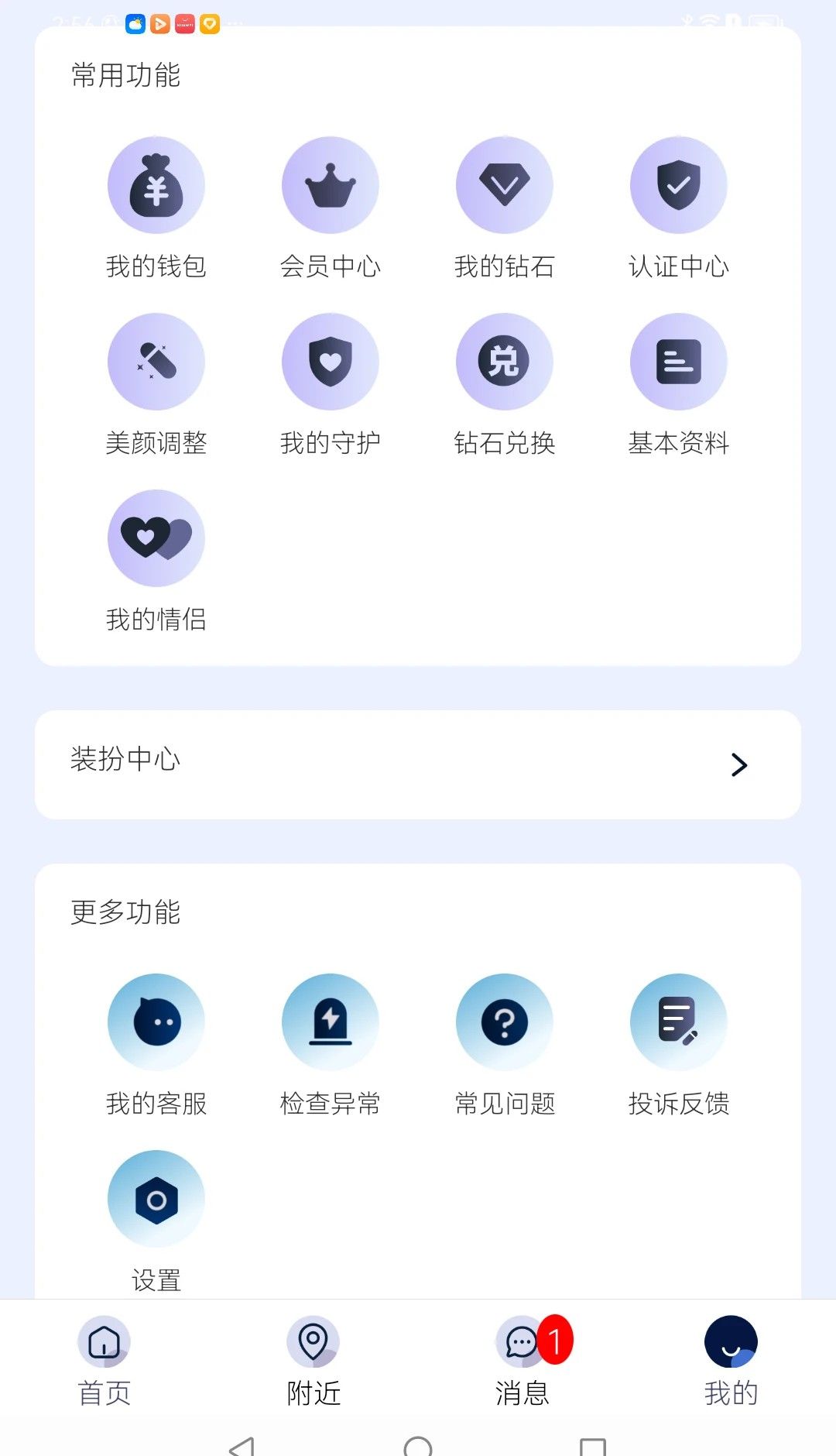
Task: Select 我的守护 guardian shield icon
Action: [x=331, y=362]
